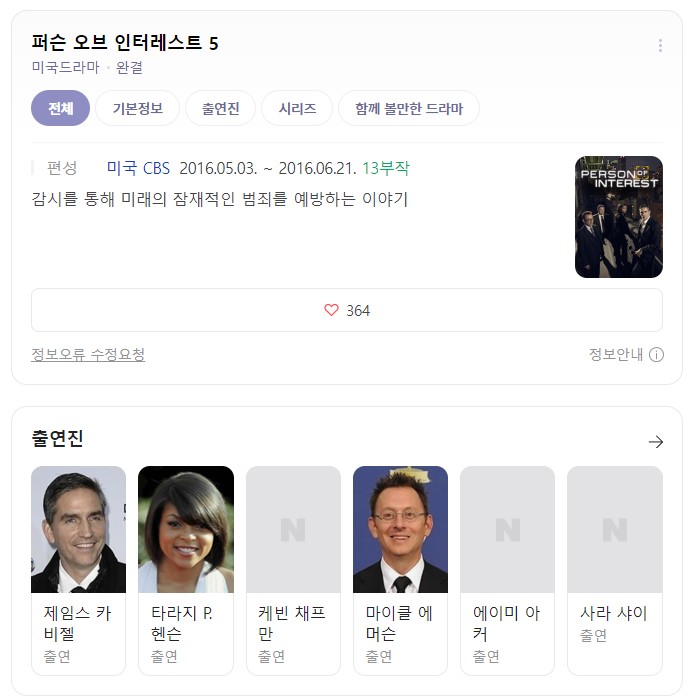Open 타라지 P. 헨슨 cast card
The width and height of the screenshot is (693, 698).
point(186,570)
